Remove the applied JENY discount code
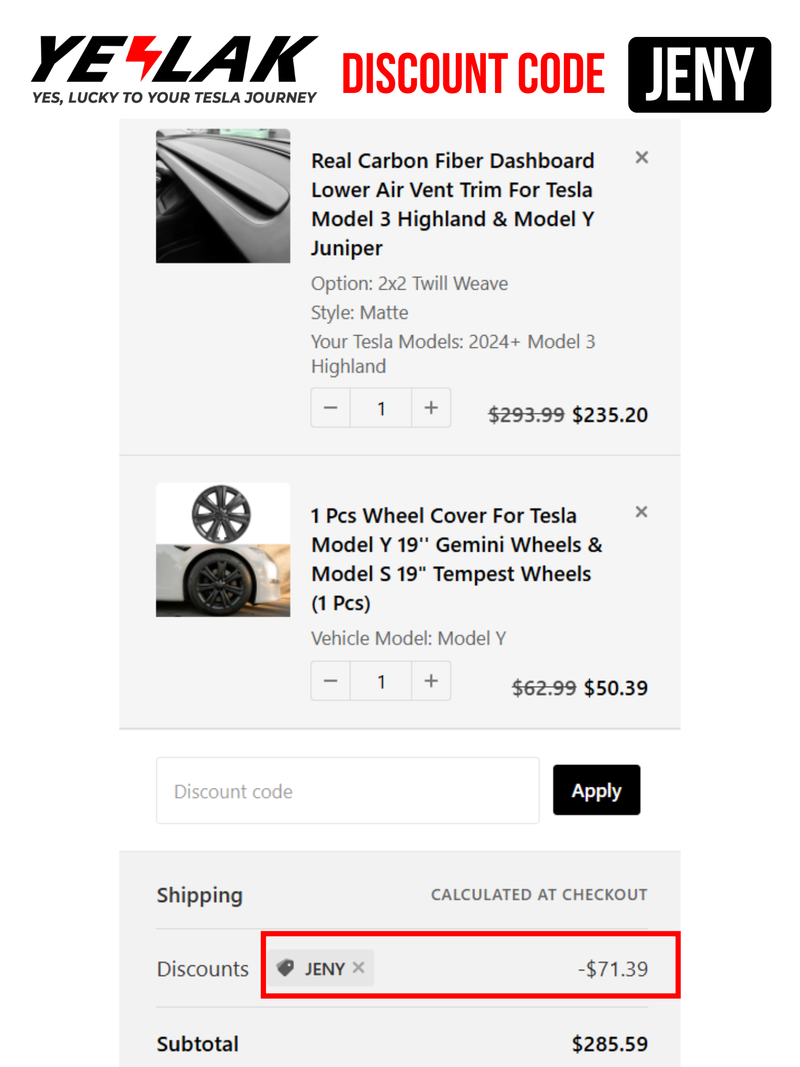 [357, 967]
